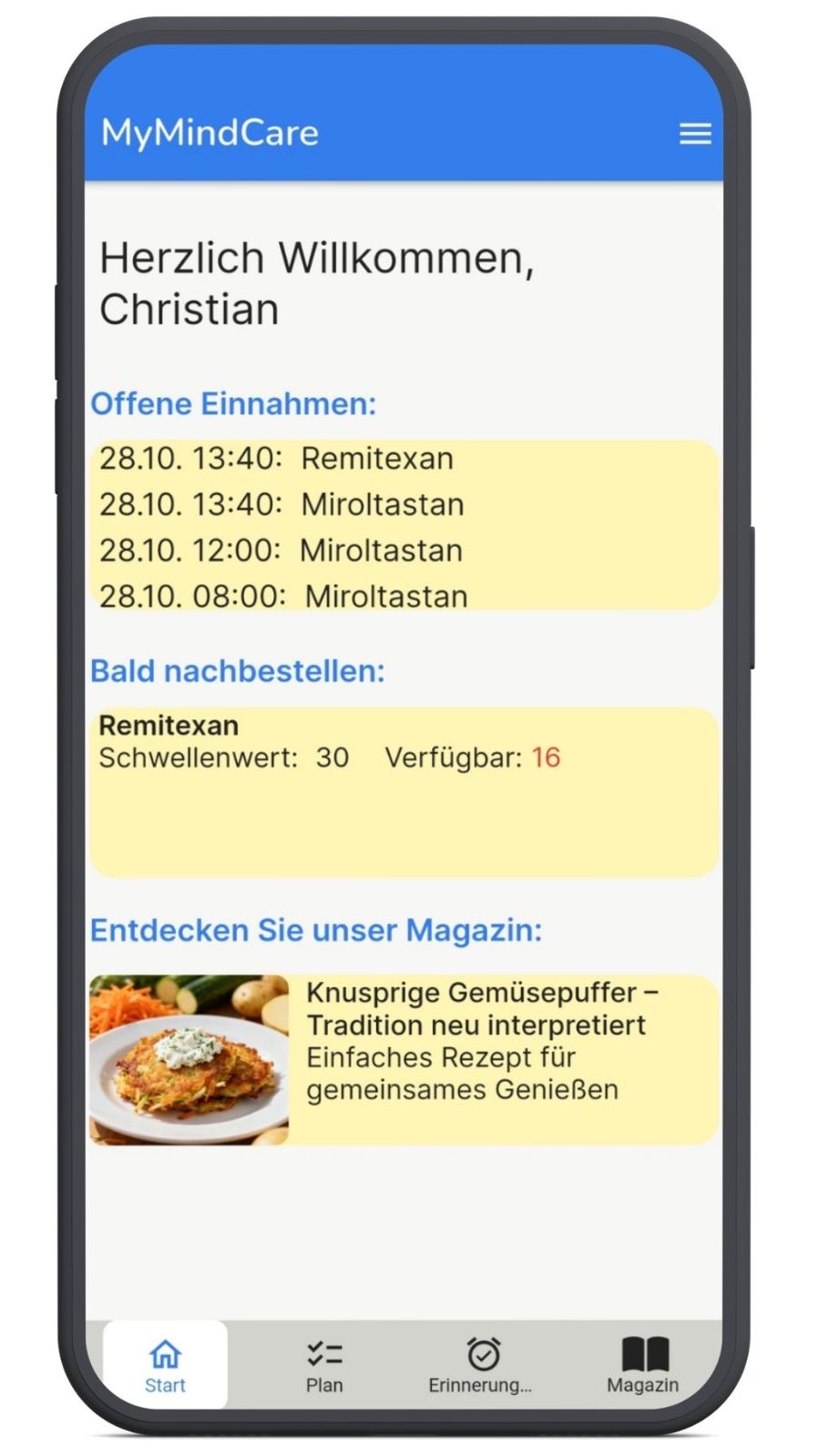The image size is (819, 1456).
Task: Switch to the Plan tab
Action: point(324,1365)
